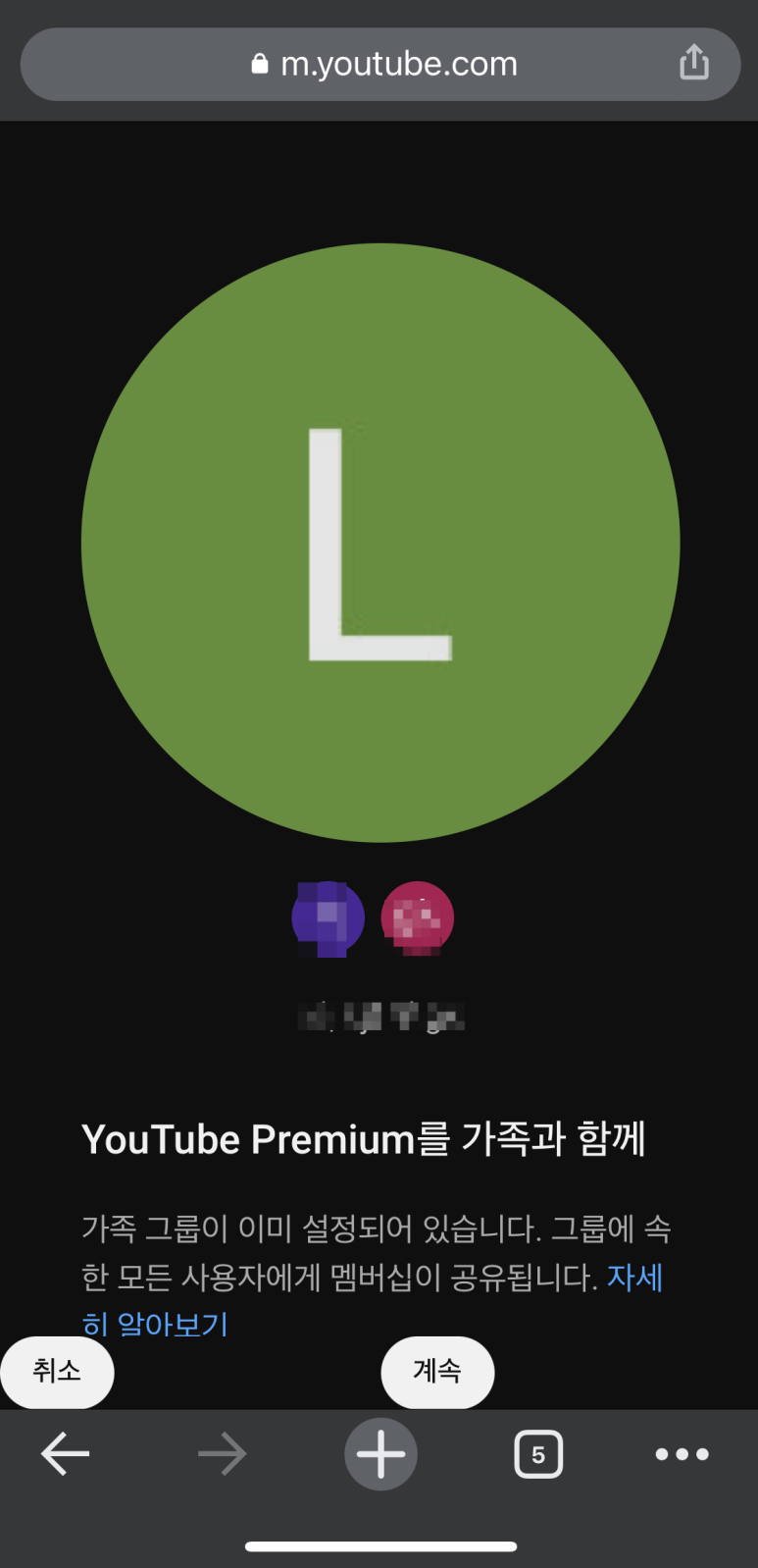Screen dimensions: 758x1568
Task: Go back to the previous page
Action: 66,1454
